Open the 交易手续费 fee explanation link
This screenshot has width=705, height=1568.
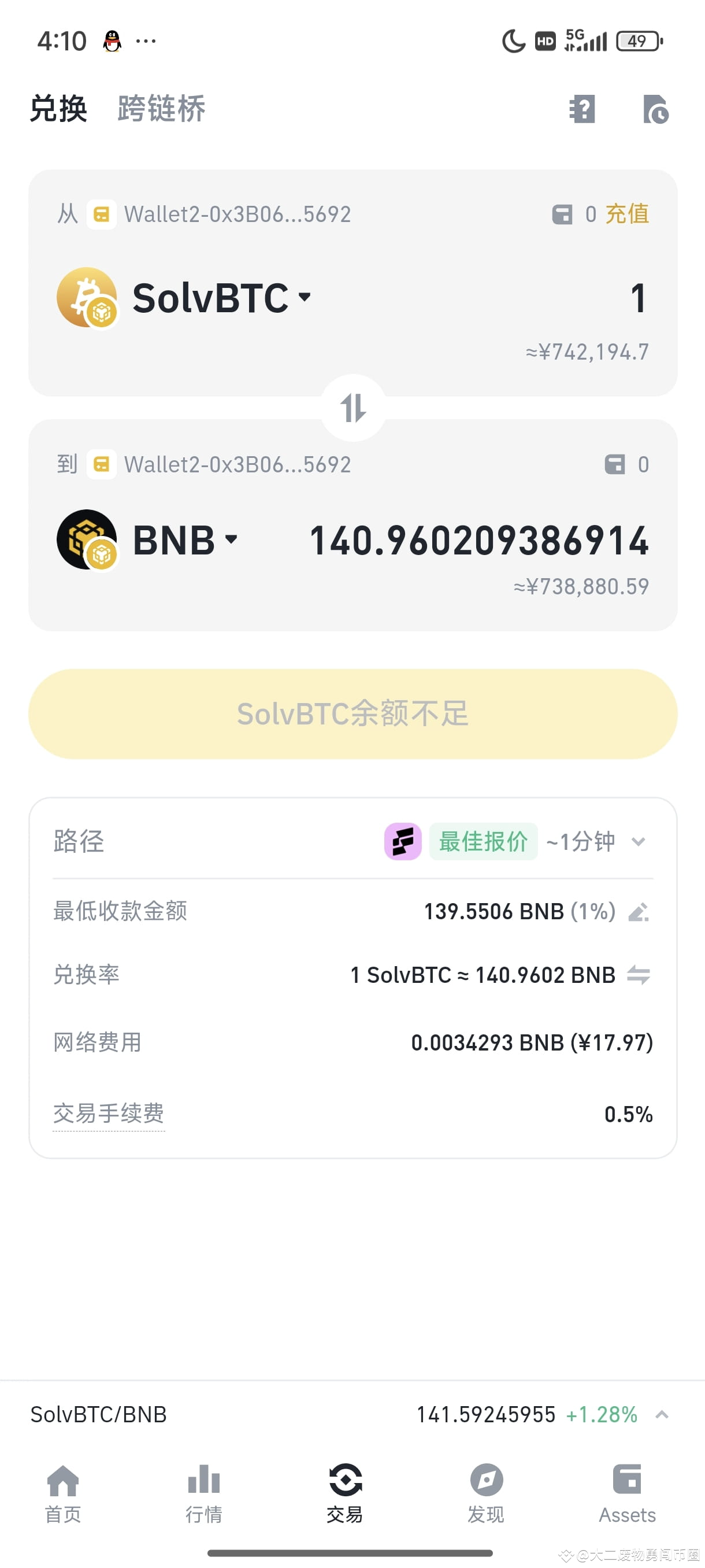point(108,1114)
